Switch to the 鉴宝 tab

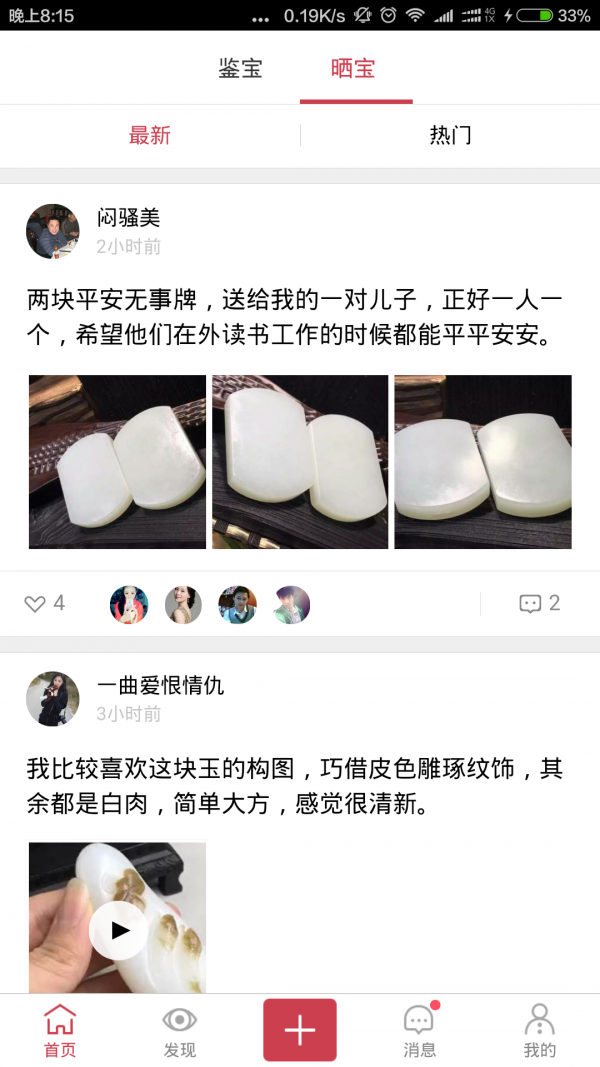tap(240, 69)
